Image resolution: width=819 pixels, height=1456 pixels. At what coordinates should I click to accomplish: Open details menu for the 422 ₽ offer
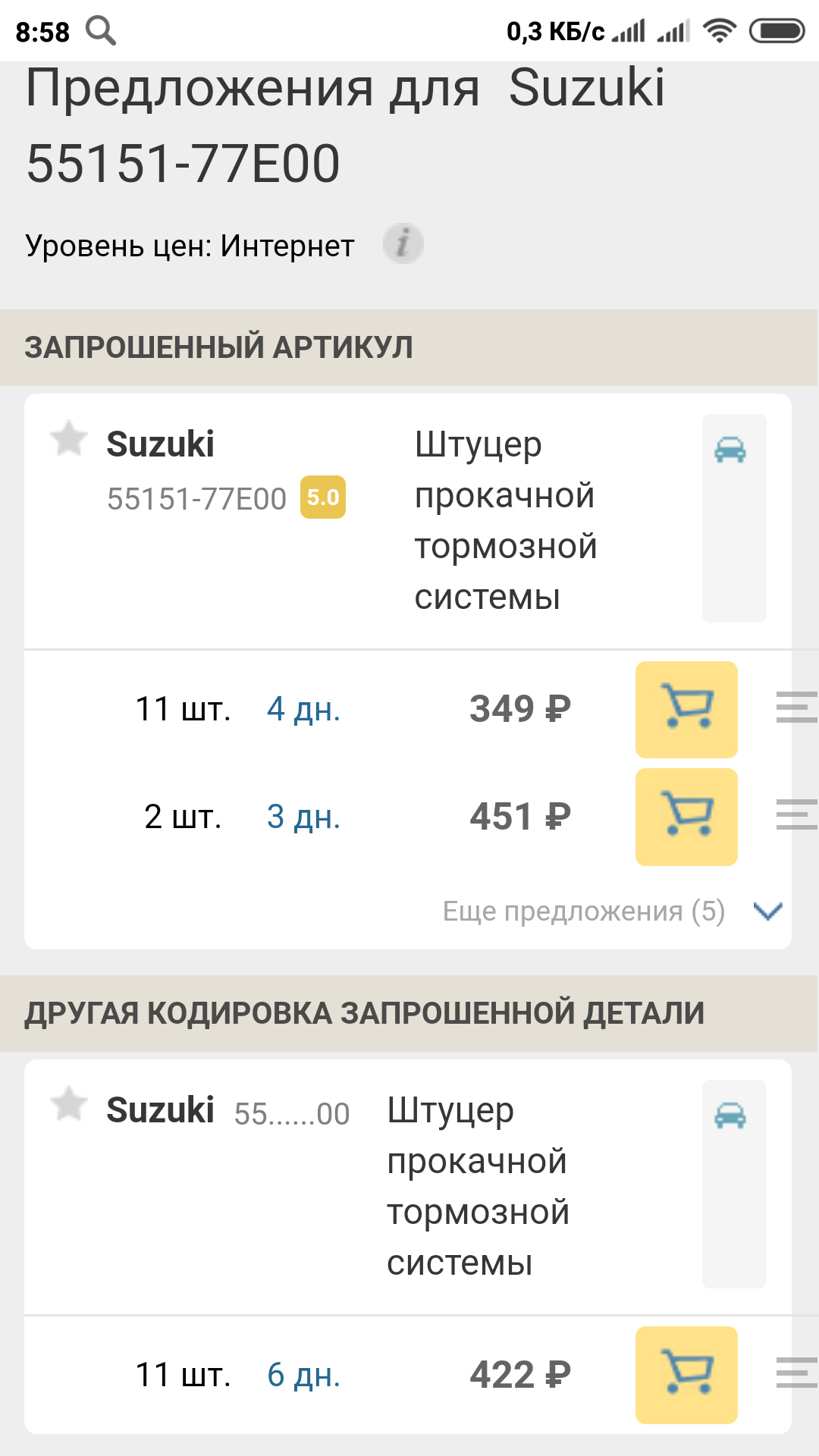point(796,1373)
